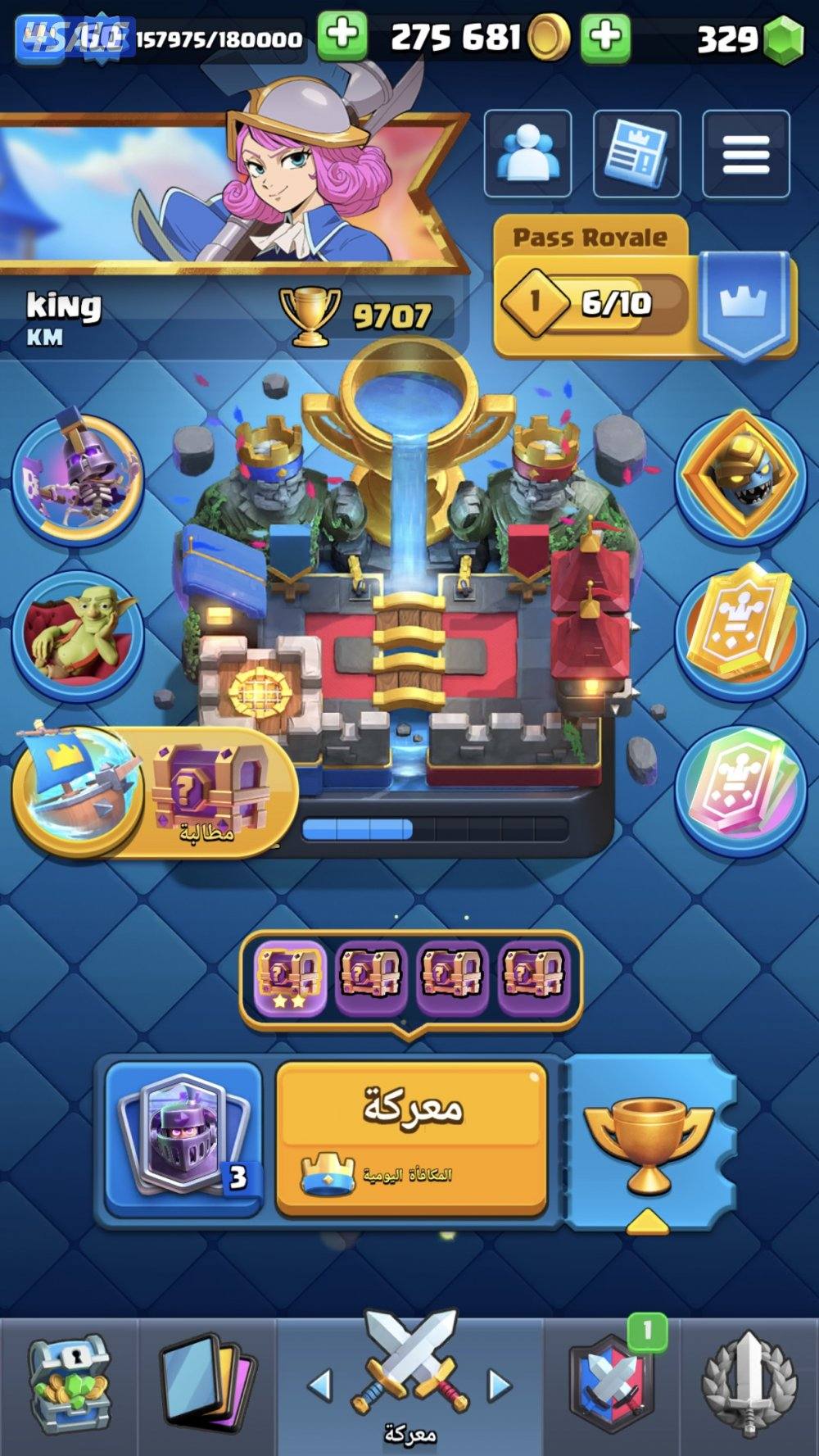Image resolution: width=819 pixels, height=1456 pixels.
Task: Tap the plus next to experience points
Action: tap(342, 37)
